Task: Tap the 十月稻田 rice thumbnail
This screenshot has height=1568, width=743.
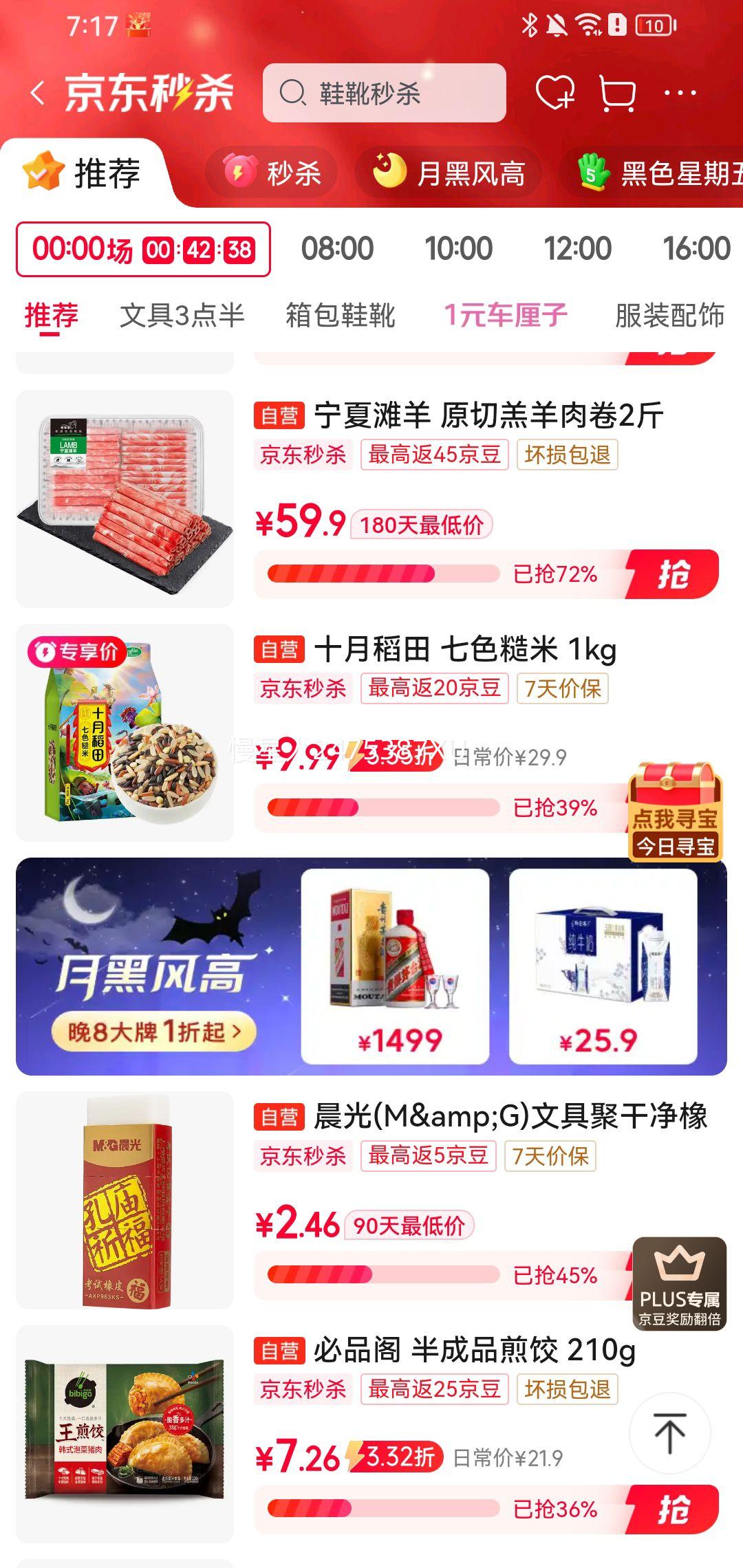Action: [x=126, y=734]
